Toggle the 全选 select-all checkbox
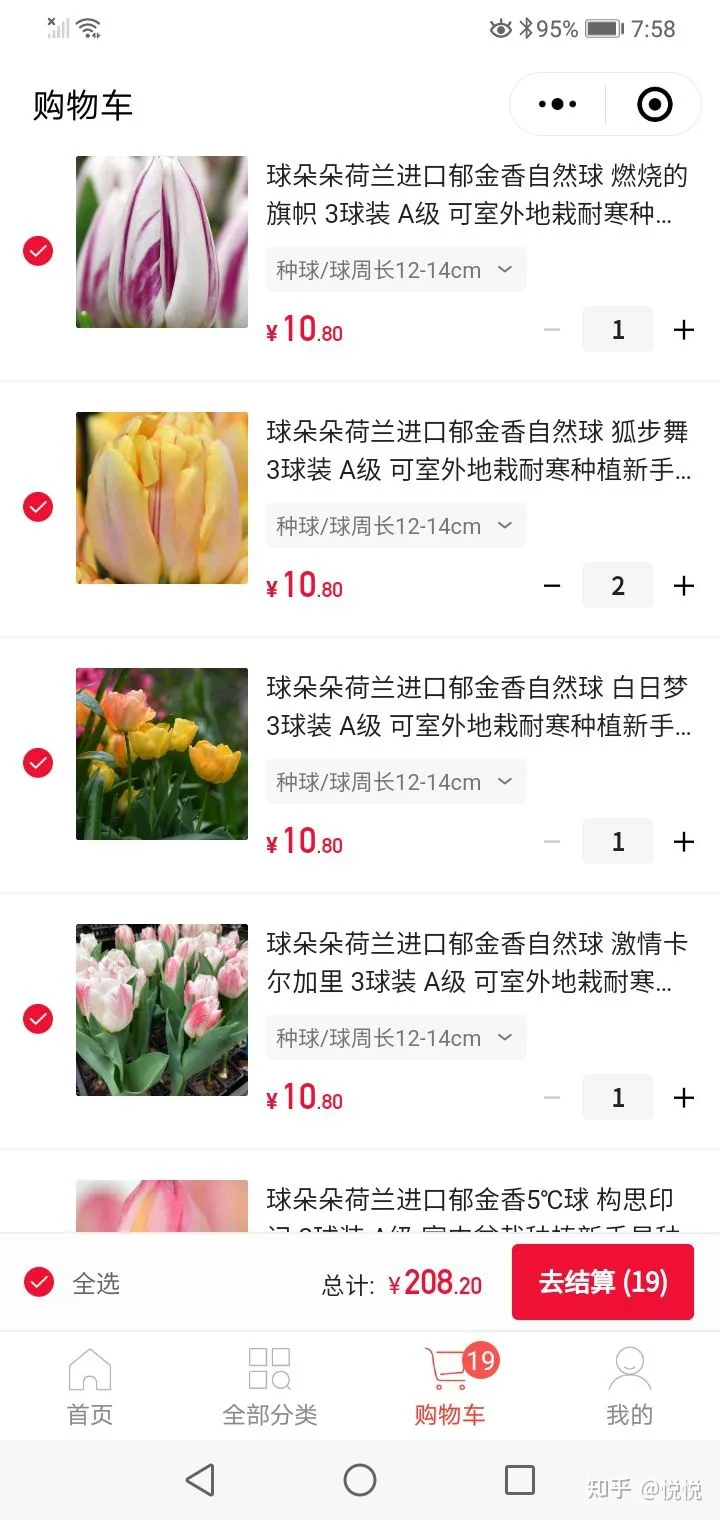Image resolution: width=720 pixels, height=1520 pixels. pos(38,1282)
